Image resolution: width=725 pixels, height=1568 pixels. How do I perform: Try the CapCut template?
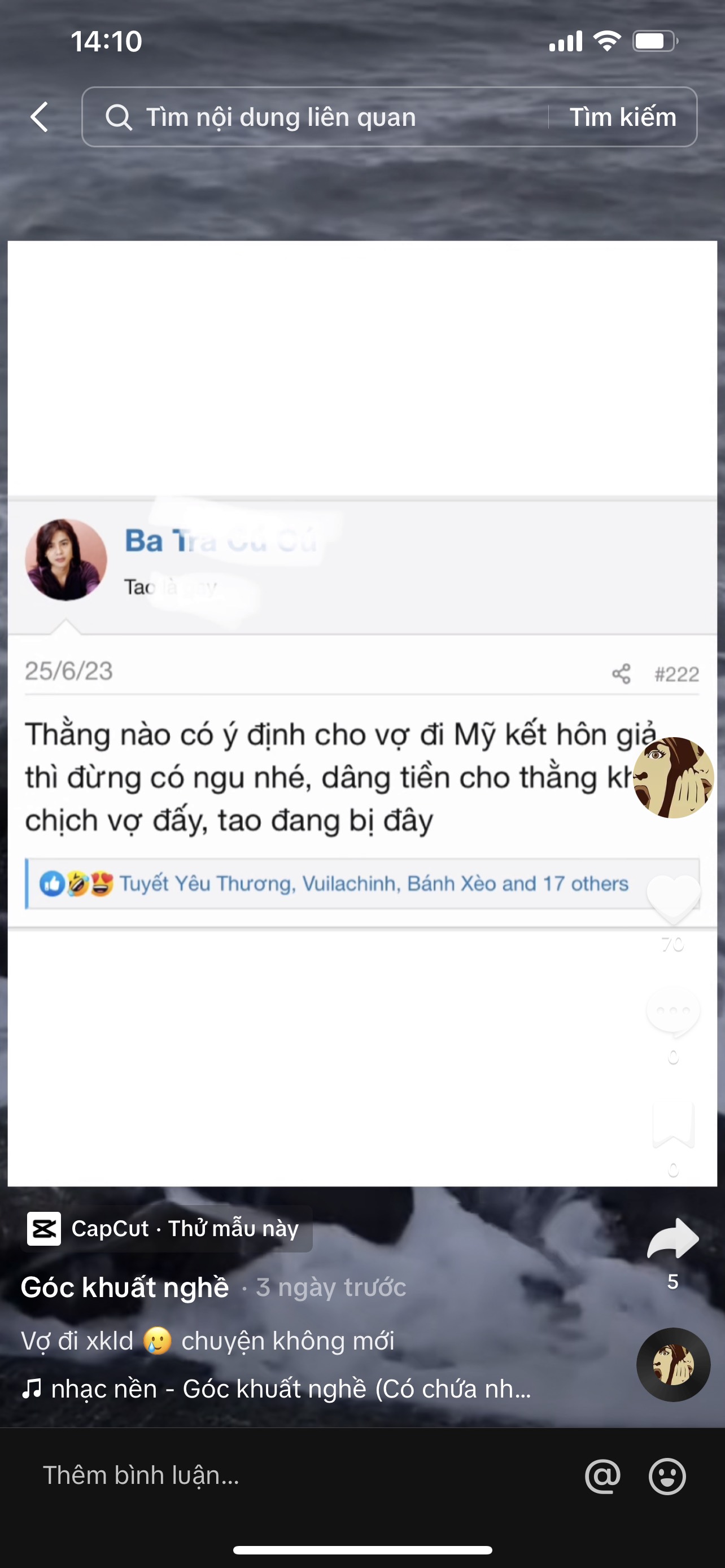click(166, 1229)
